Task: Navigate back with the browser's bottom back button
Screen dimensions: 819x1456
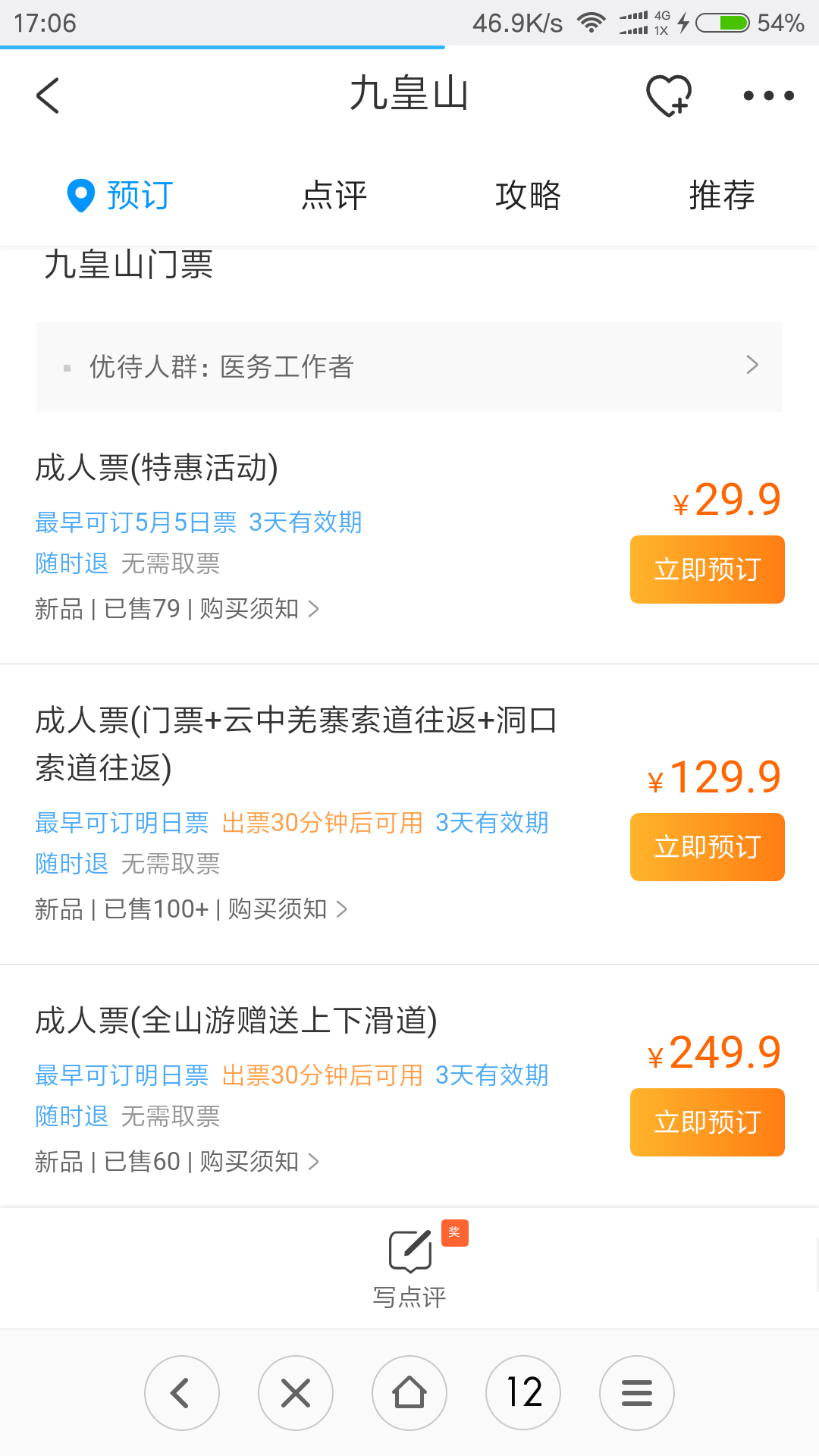Action: click(x=182, y=1393)
